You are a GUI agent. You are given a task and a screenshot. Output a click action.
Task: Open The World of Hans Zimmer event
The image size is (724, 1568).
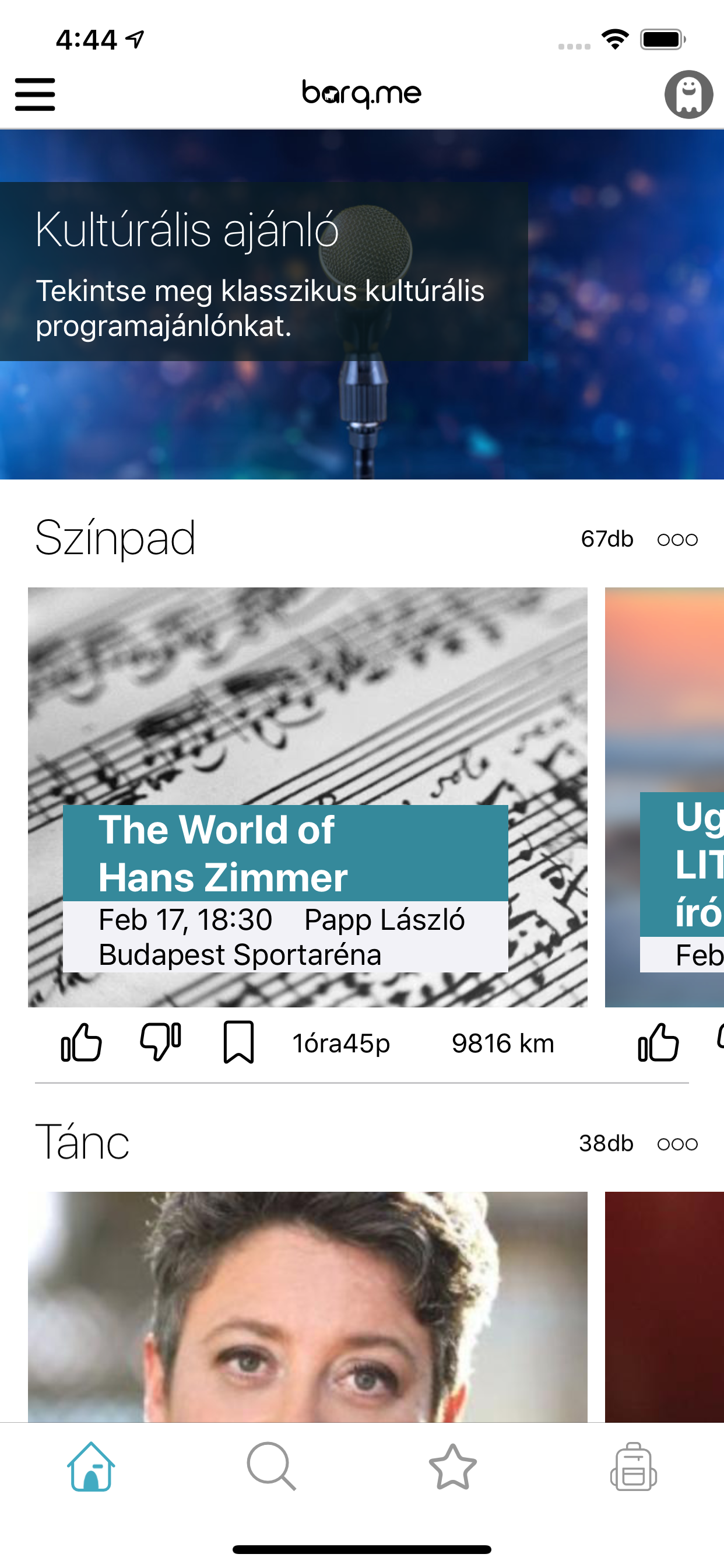(x=307, y=796)
